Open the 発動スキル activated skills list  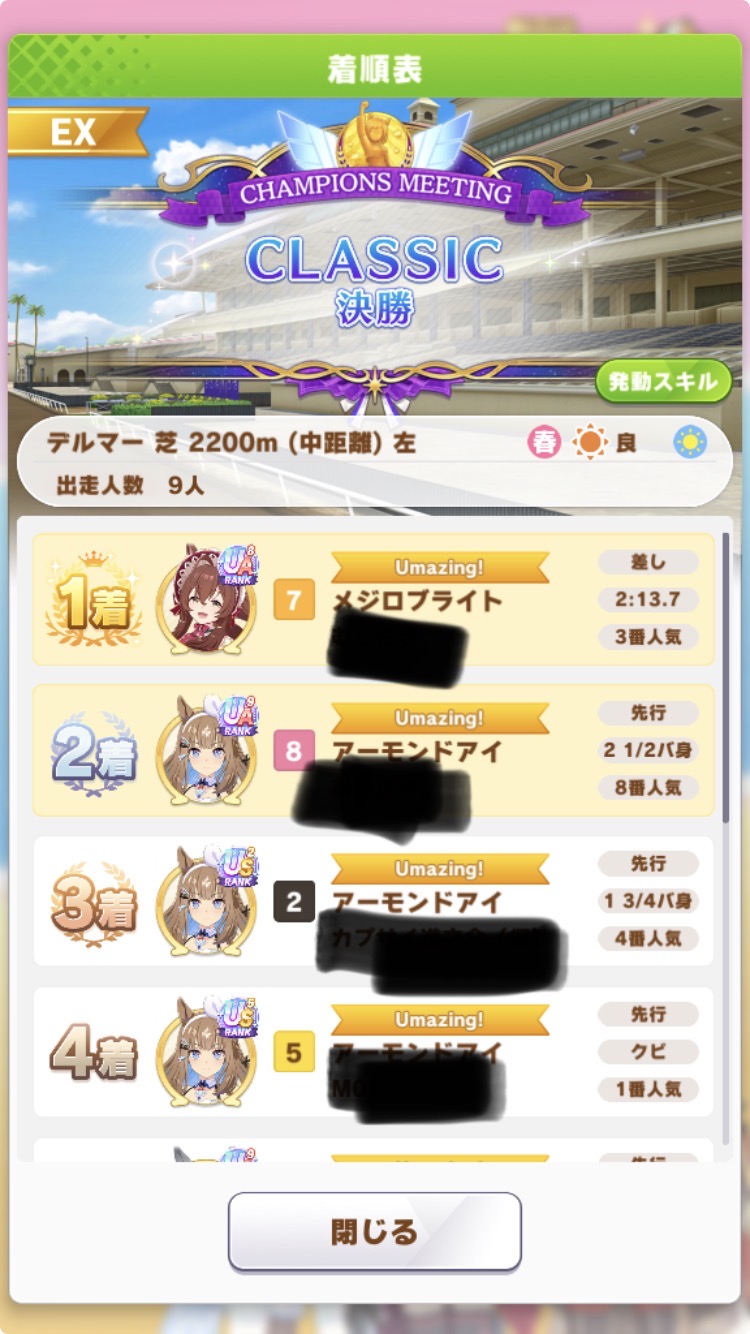[x=663, y=382]
